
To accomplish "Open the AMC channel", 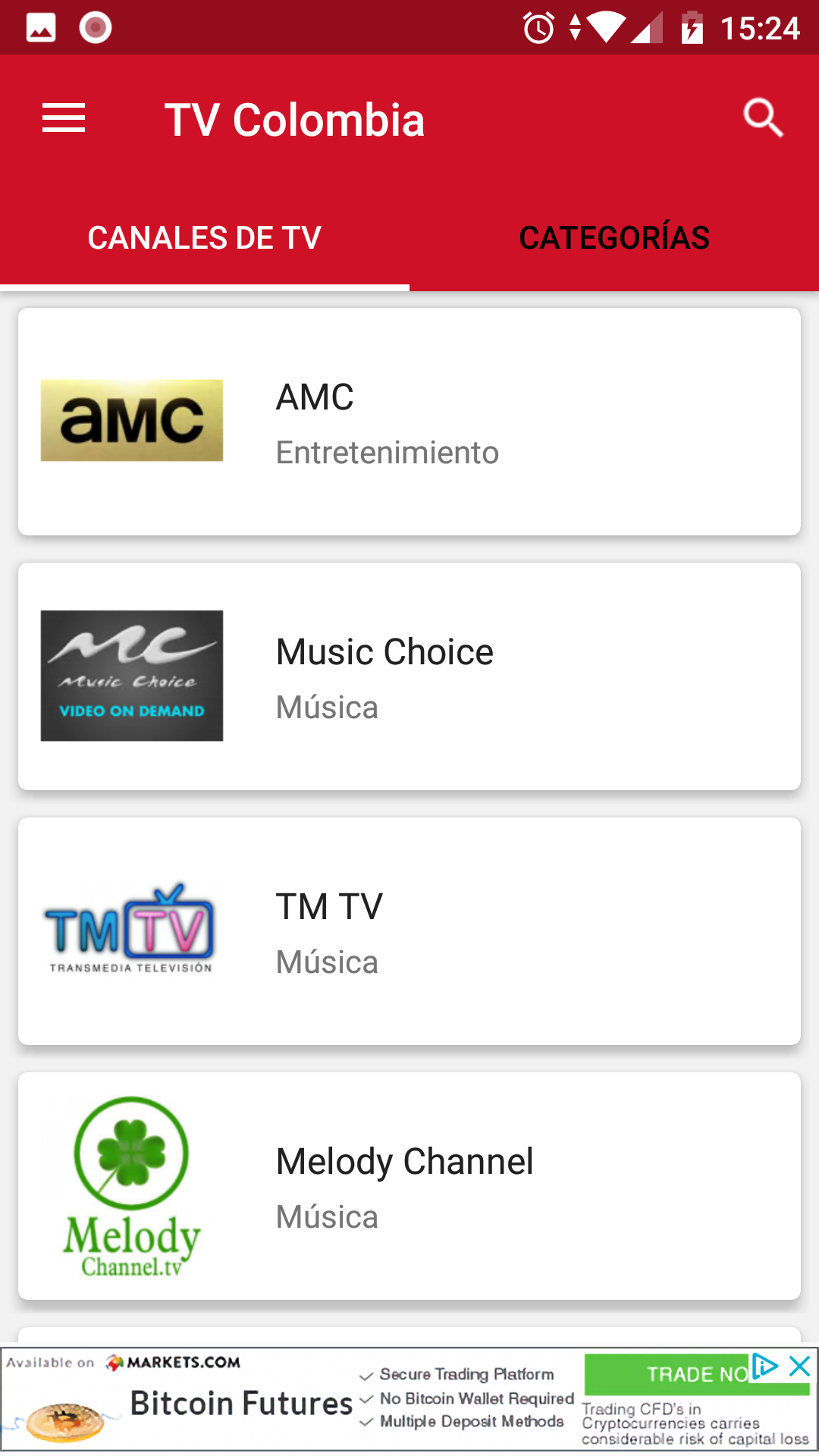I will (409, 422).
